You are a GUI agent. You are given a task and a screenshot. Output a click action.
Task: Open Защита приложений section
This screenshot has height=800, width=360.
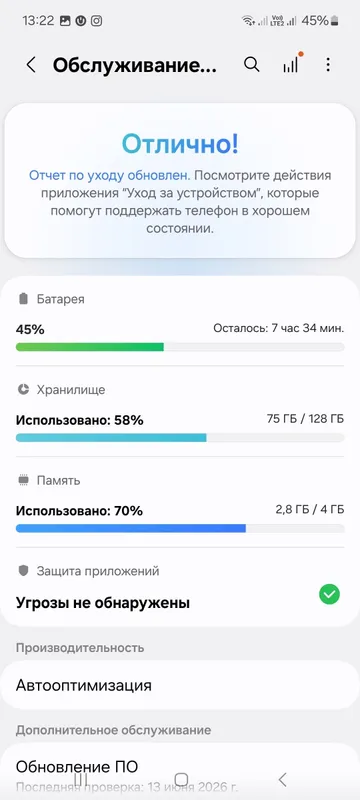(x=180, y=587)
